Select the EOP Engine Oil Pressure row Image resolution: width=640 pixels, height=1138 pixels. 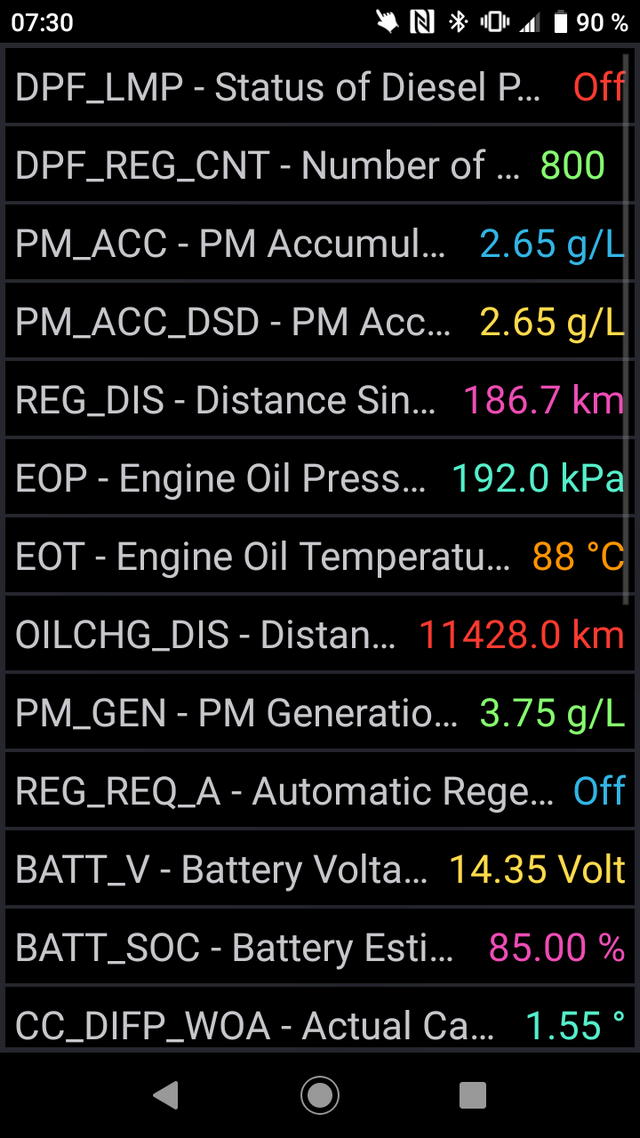click(x=320, y=478)
